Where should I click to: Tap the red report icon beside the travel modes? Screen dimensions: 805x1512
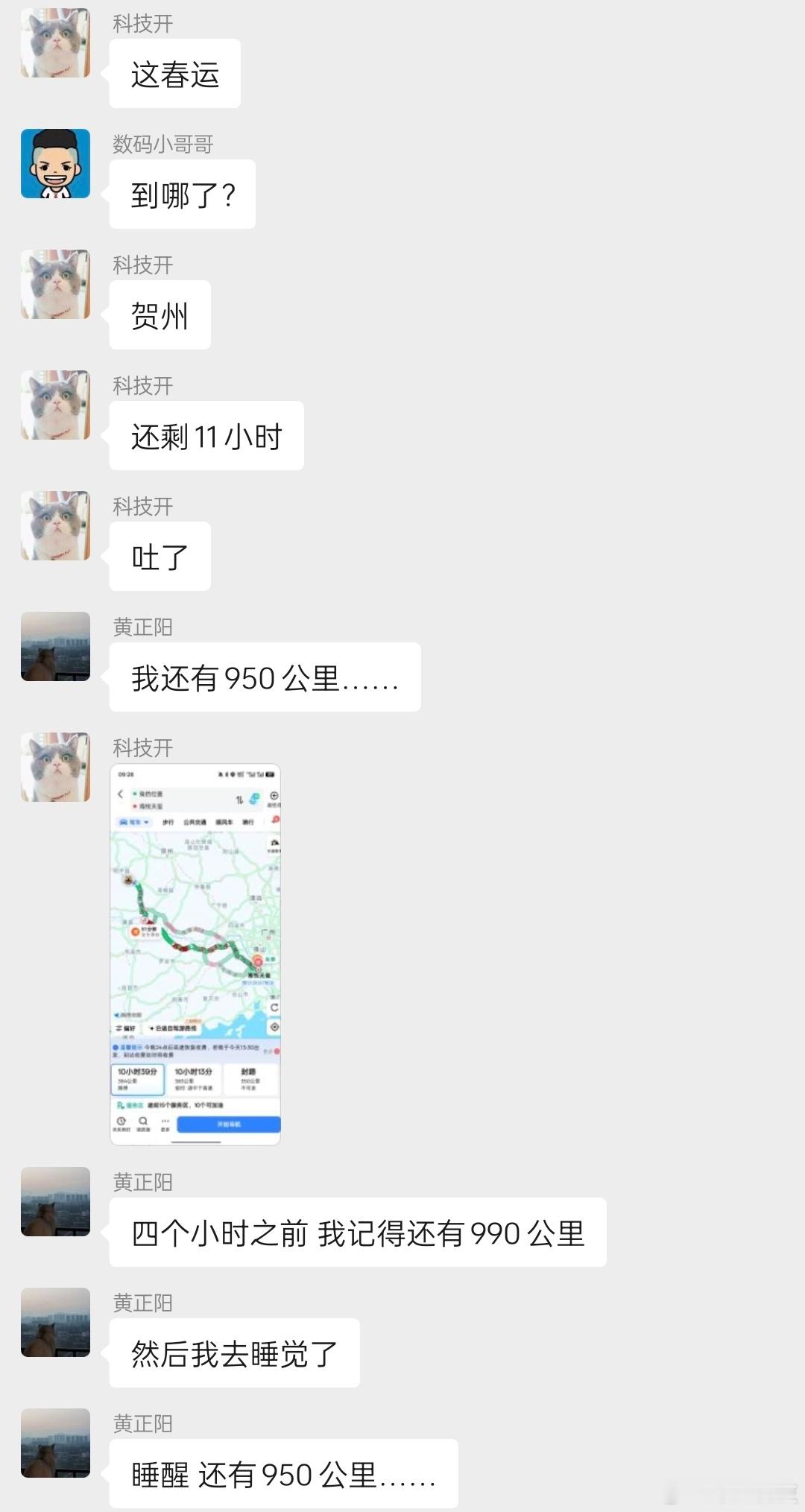tap(275, 820)
